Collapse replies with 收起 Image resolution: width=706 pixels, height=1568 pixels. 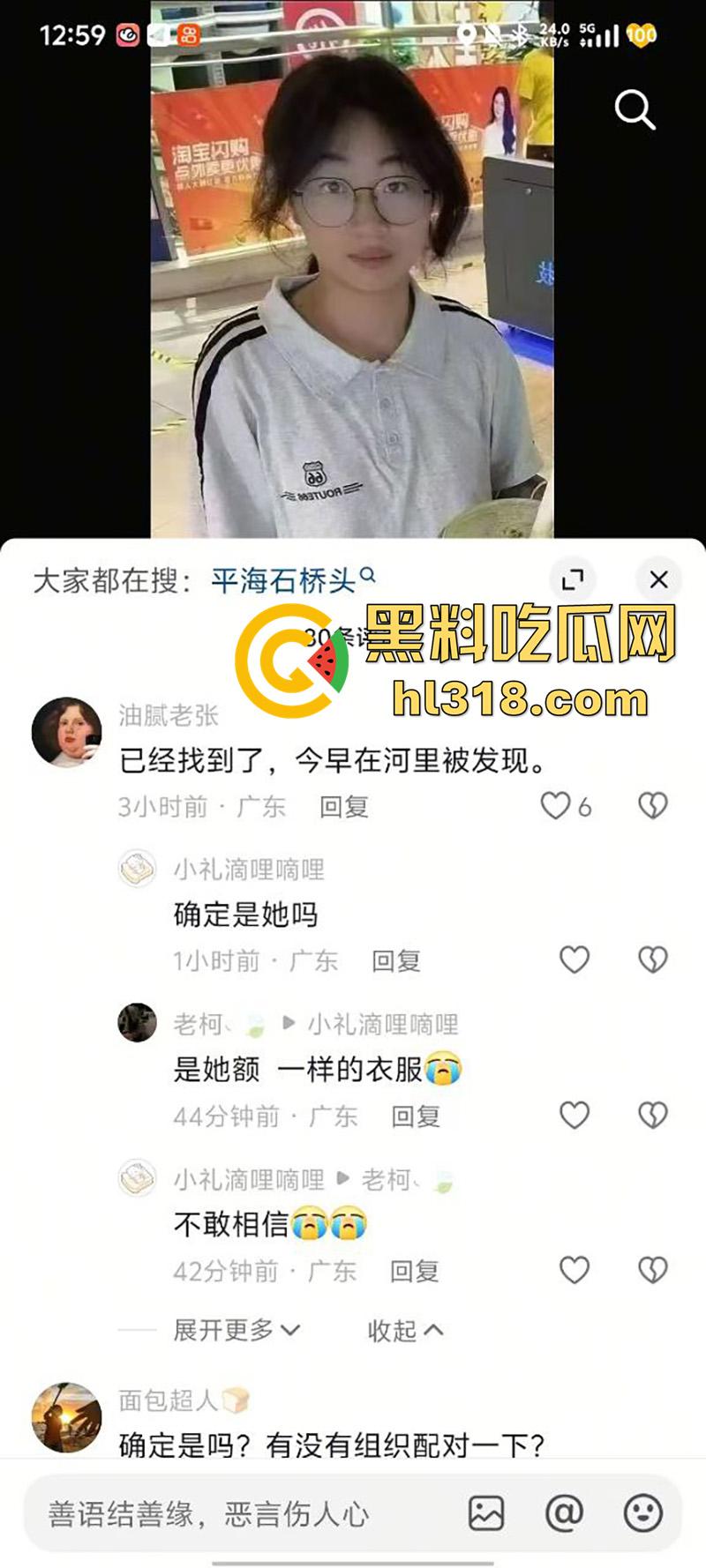tap(405, 1330)
